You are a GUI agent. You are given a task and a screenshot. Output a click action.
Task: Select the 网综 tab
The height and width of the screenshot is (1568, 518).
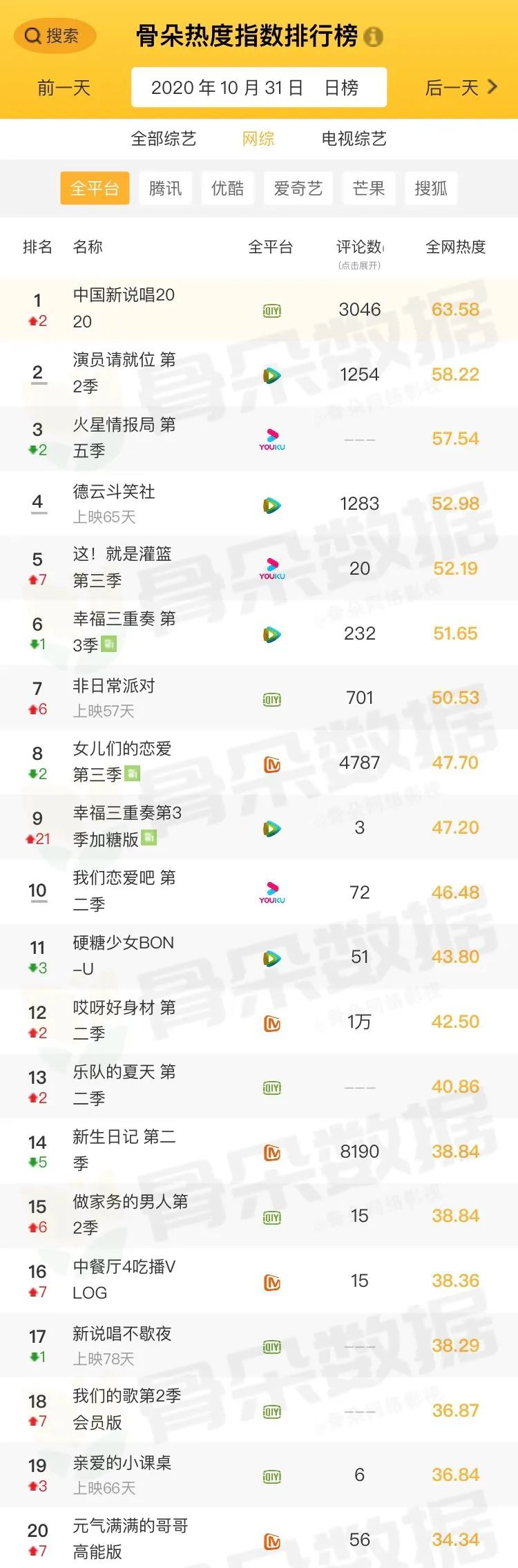click(x=258, y=139)
